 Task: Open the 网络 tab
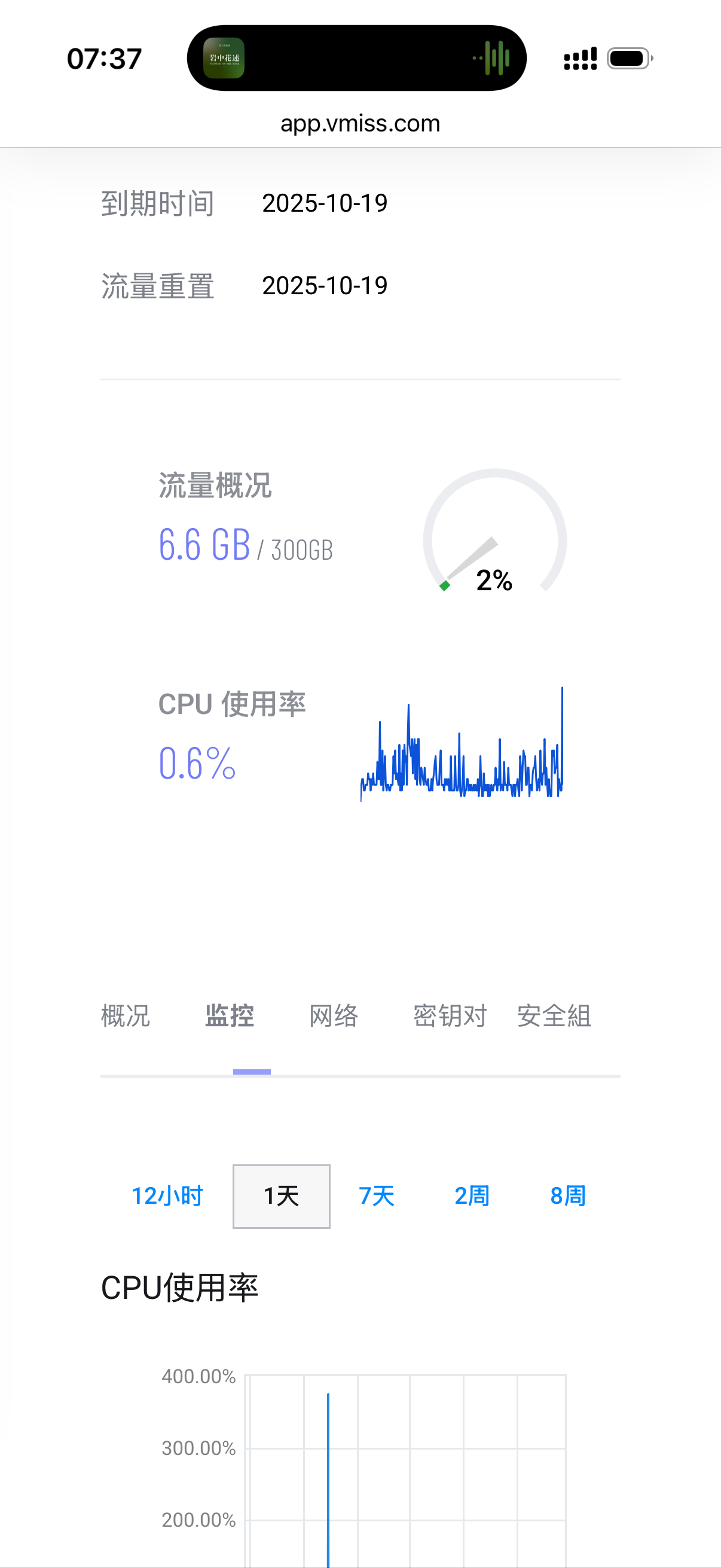click(x=334, y=1016)
